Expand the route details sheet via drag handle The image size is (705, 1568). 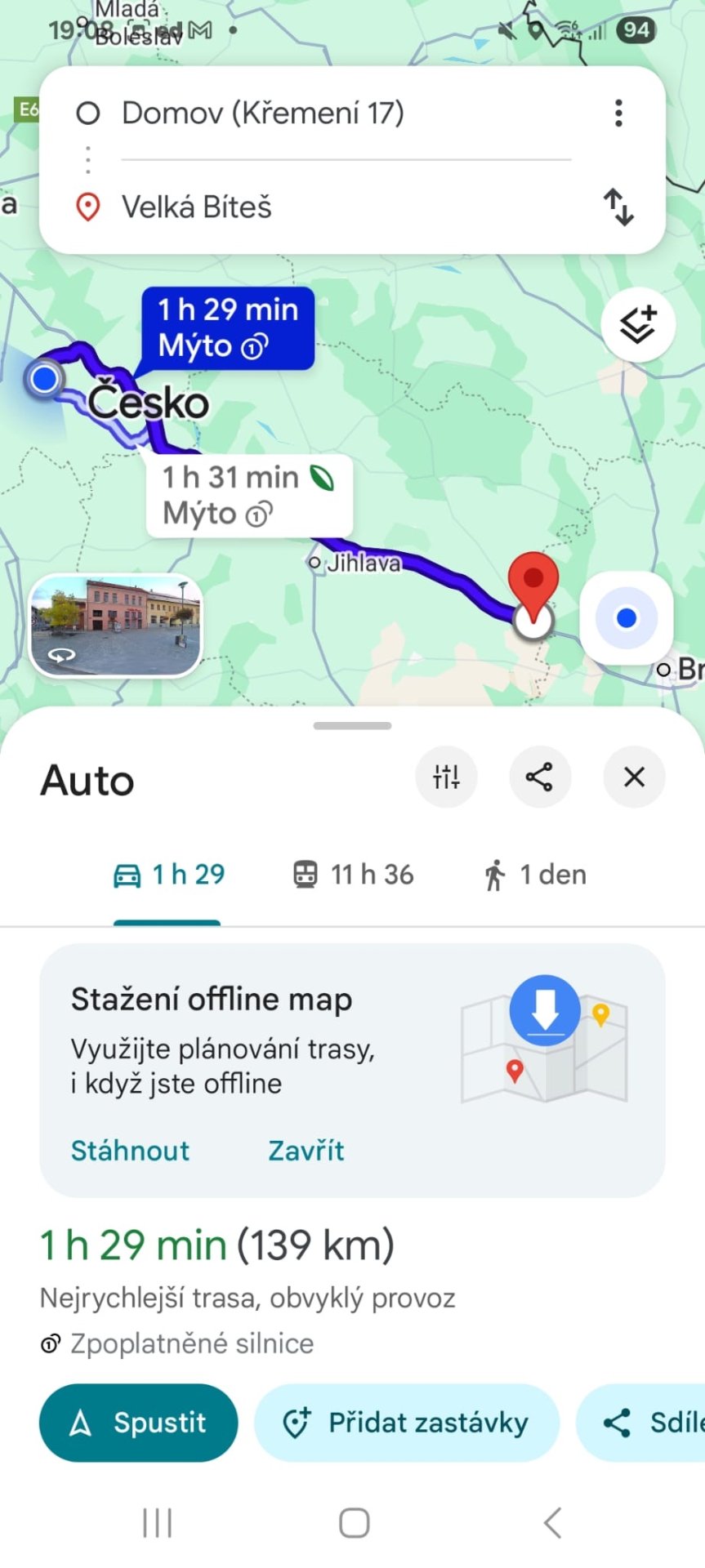coord(352,724)
